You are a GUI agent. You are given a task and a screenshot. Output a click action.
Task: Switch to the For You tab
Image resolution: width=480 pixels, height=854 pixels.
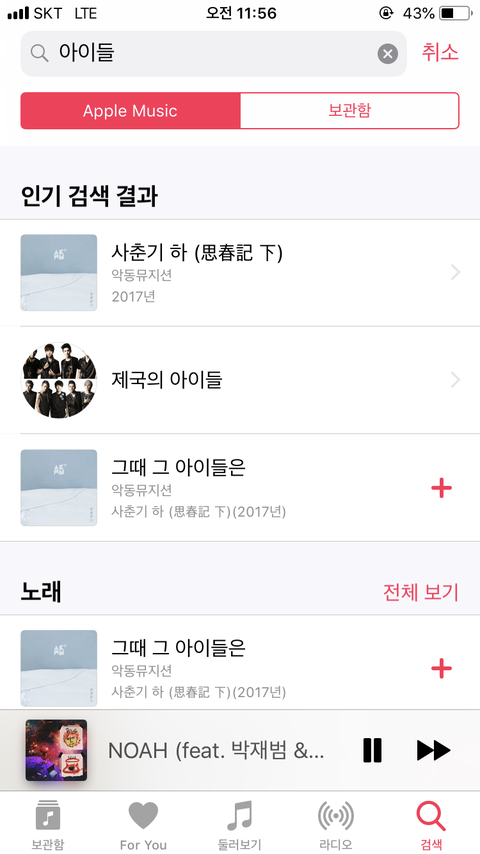143,825
